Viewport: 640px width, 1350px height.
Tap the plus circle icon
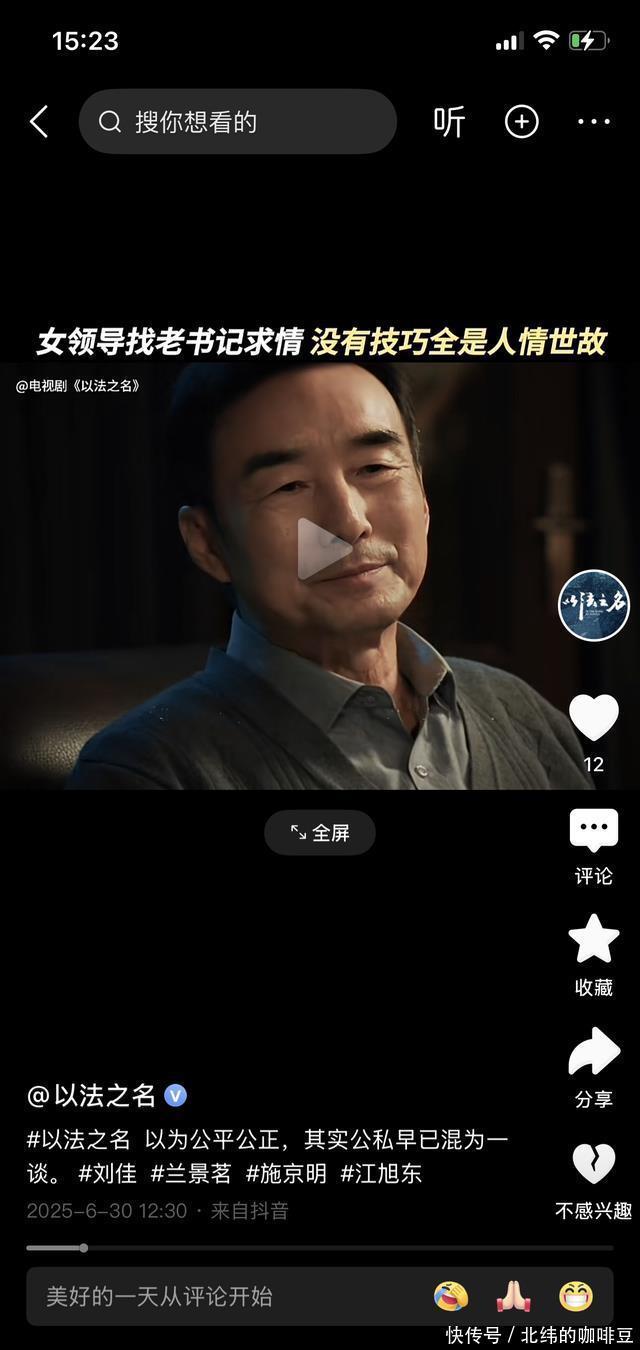tap(521, 122)
